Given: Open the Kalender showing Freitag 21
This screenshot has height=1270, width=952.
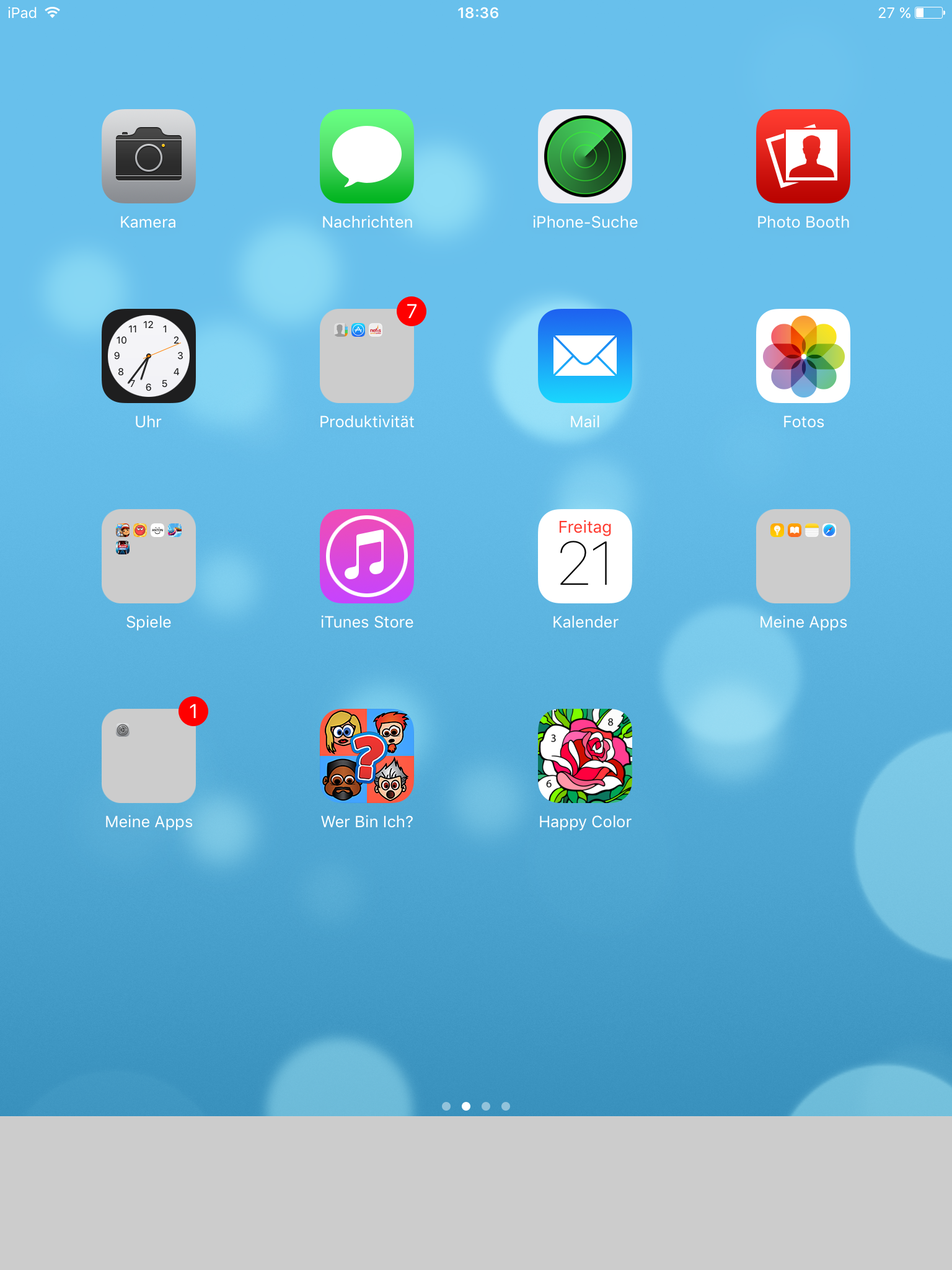Looking at the screenshot, I should click(584, 556).
